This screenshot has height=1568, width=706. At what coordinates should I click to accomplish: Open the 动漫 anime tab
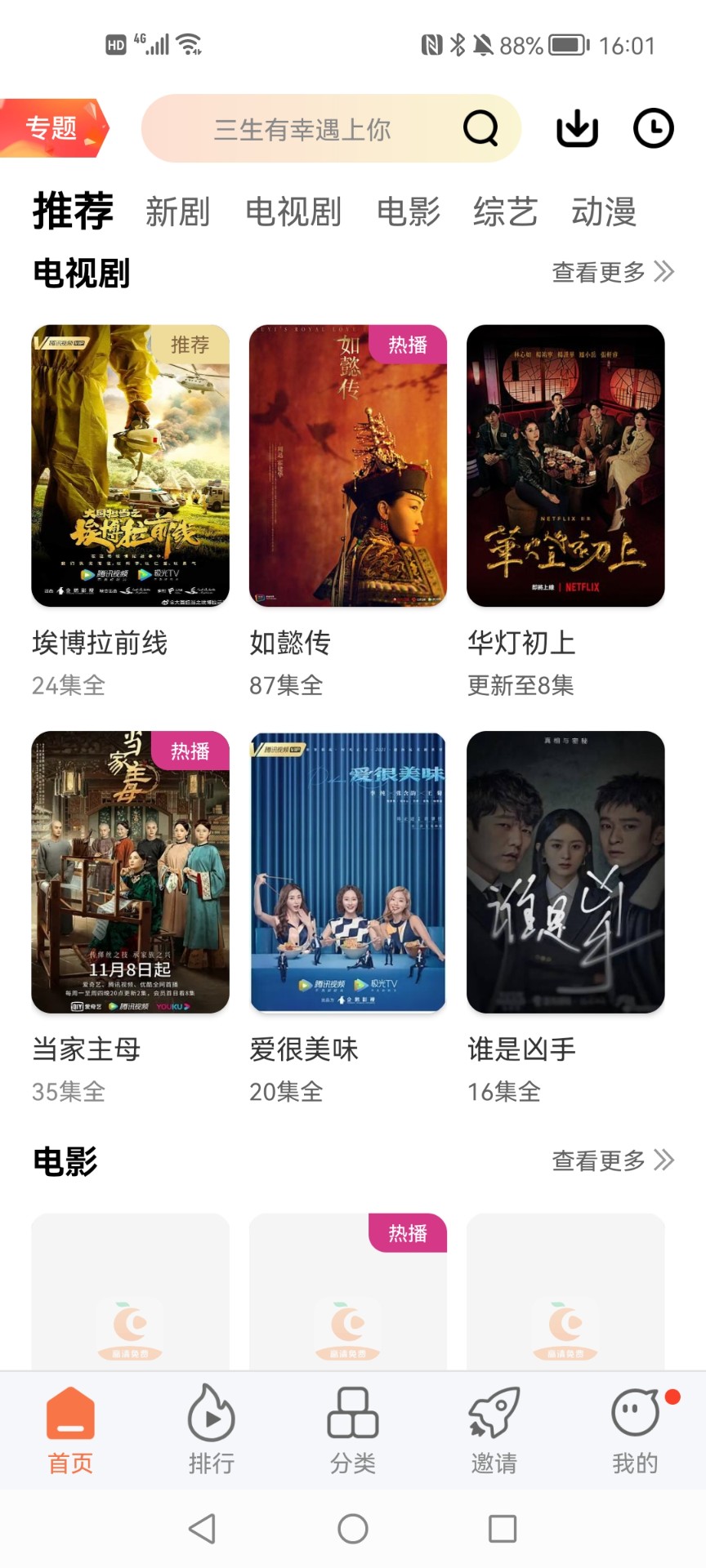602,212
